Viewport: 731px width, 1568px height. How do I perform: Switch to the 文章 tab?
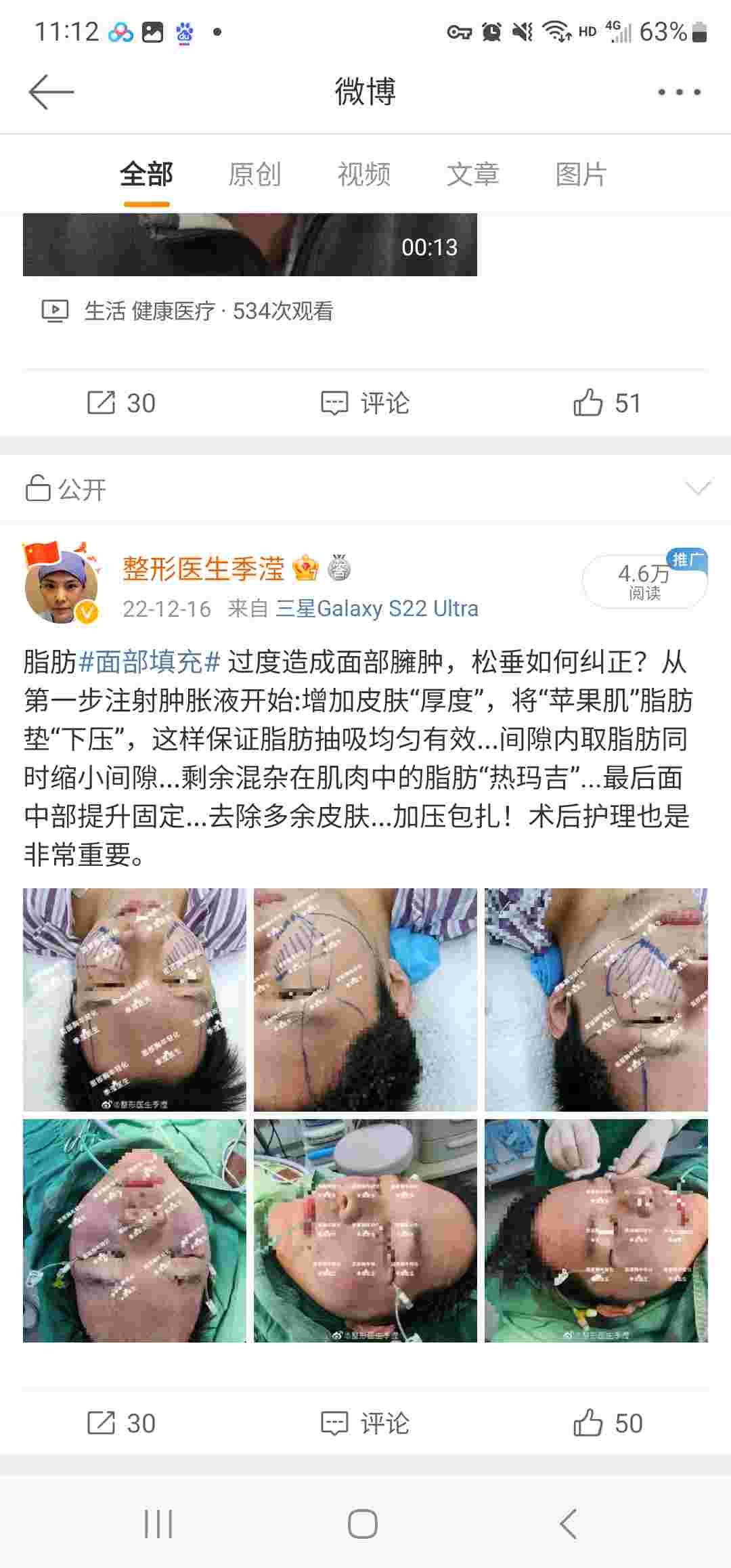click(472, 175)
